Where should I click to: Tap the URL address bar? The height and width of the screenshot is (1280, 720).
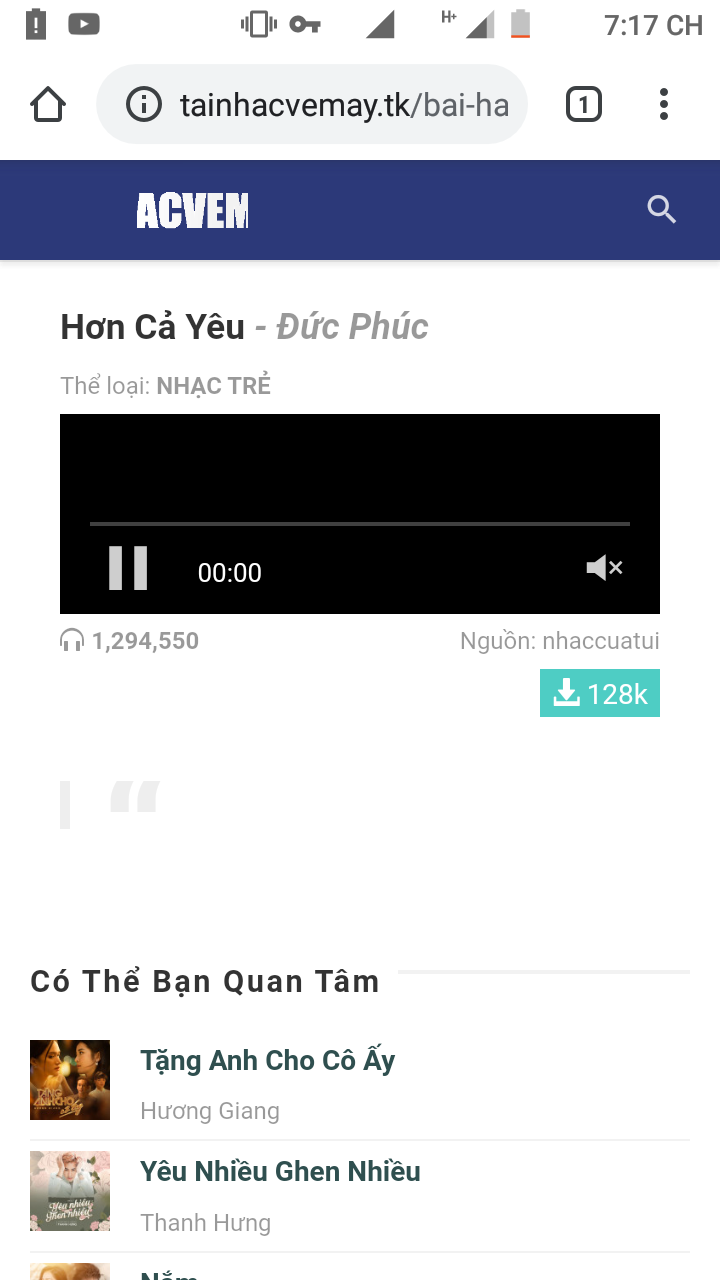[344, 105]
